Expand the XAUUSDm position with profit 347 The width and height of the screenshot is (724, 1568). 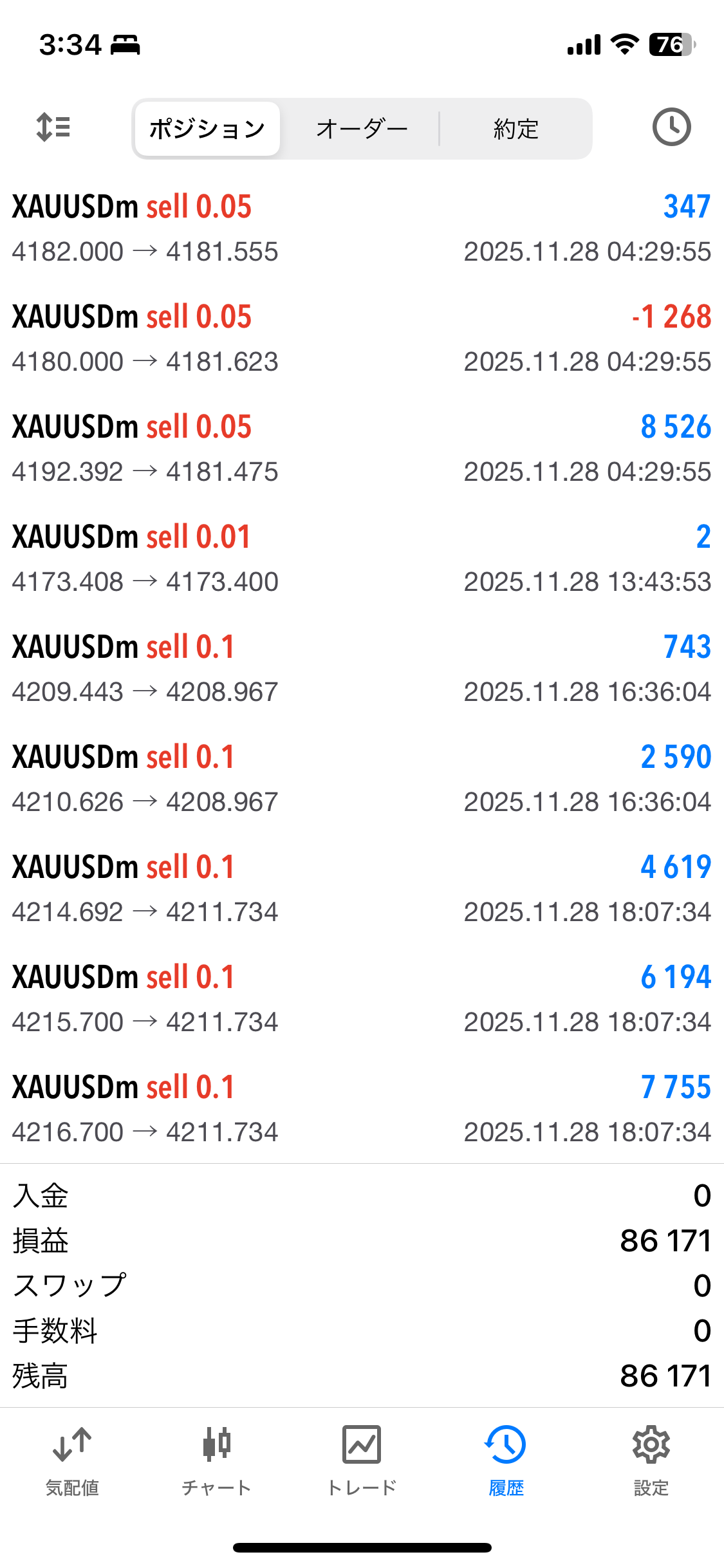[362, 229]
